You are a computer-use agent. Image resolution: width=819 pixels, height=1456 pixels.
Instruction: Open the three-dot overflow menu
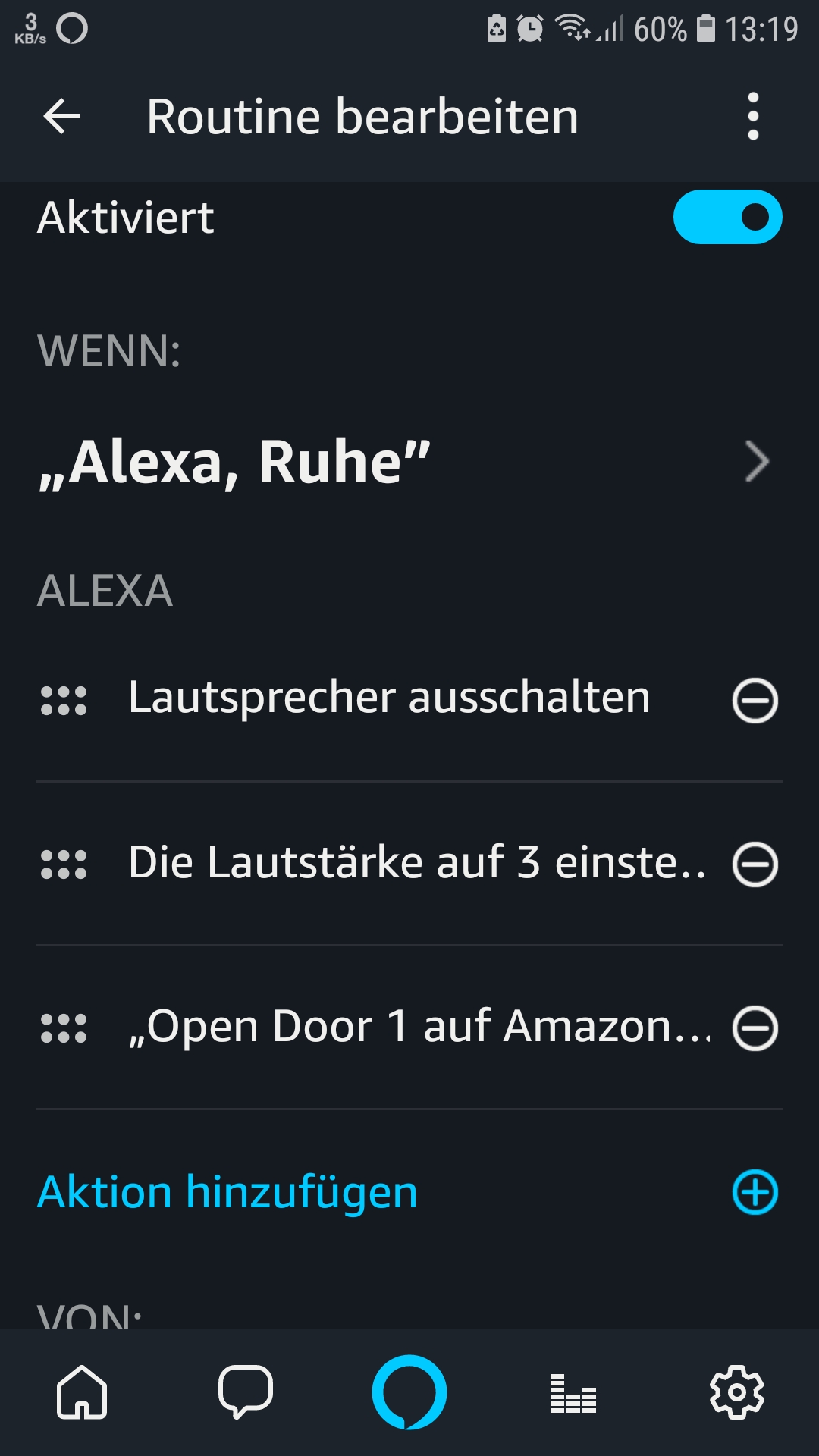pos(752,117)
